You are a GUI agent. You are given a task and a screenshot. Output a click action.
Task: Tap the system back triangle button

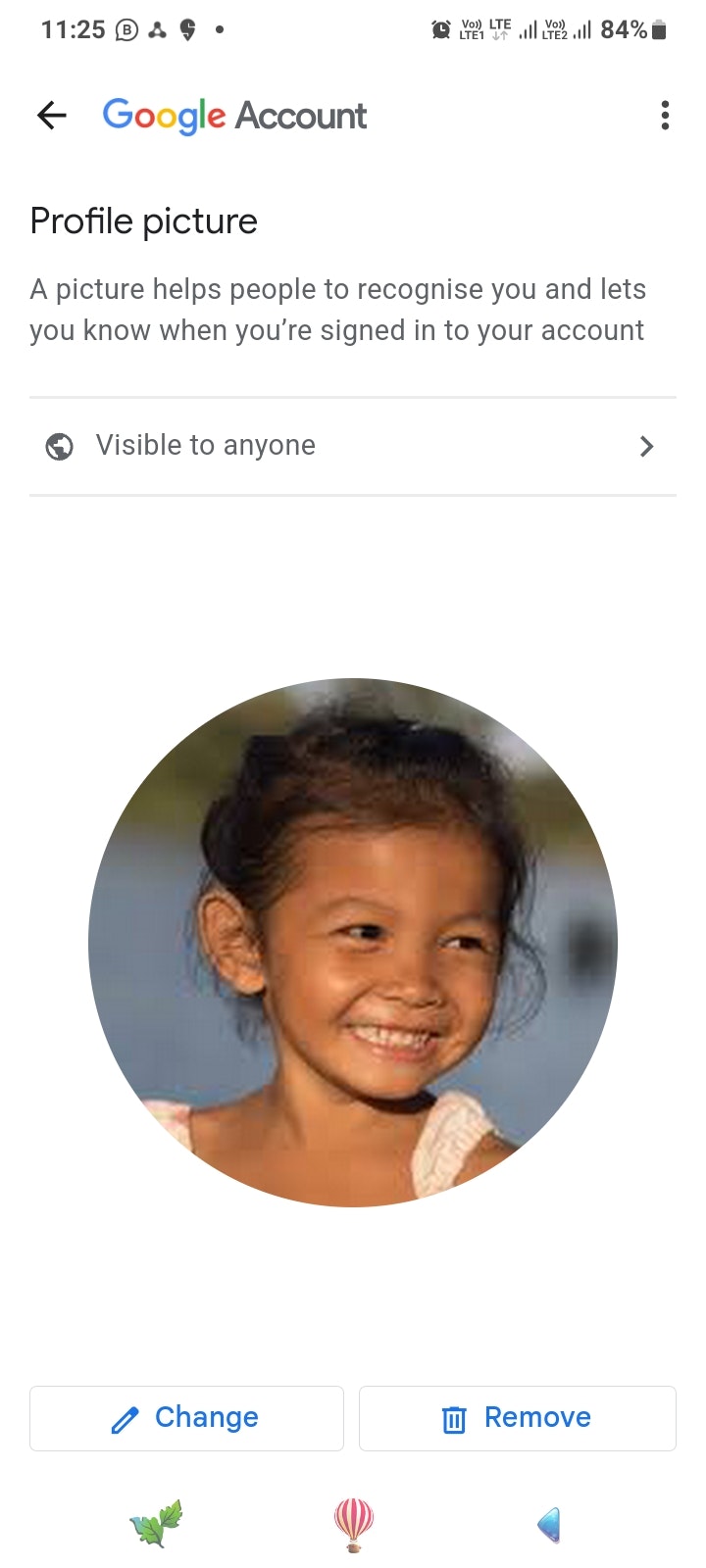[549, 1524]
